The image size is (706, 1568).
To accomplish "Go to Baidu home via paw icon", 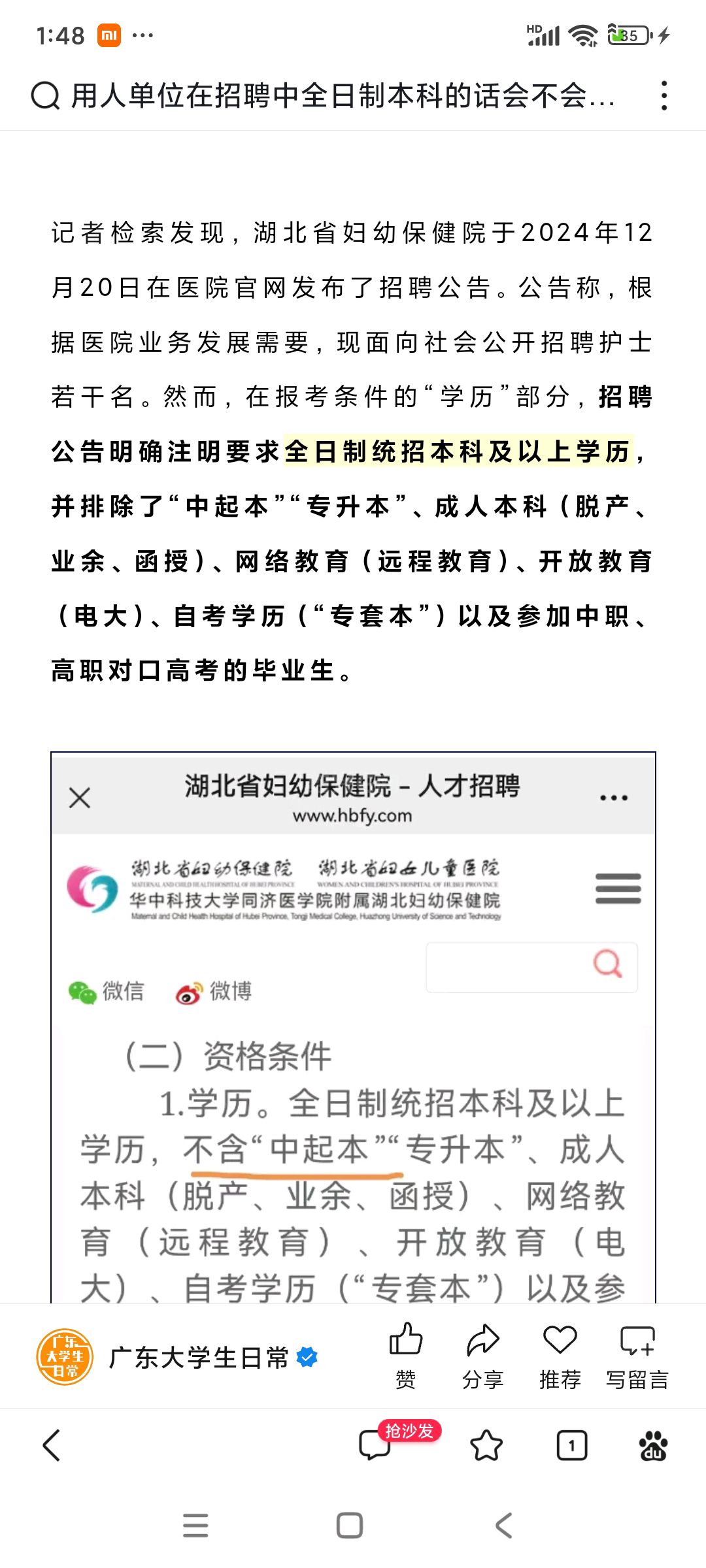I will tap(654, 1445).
